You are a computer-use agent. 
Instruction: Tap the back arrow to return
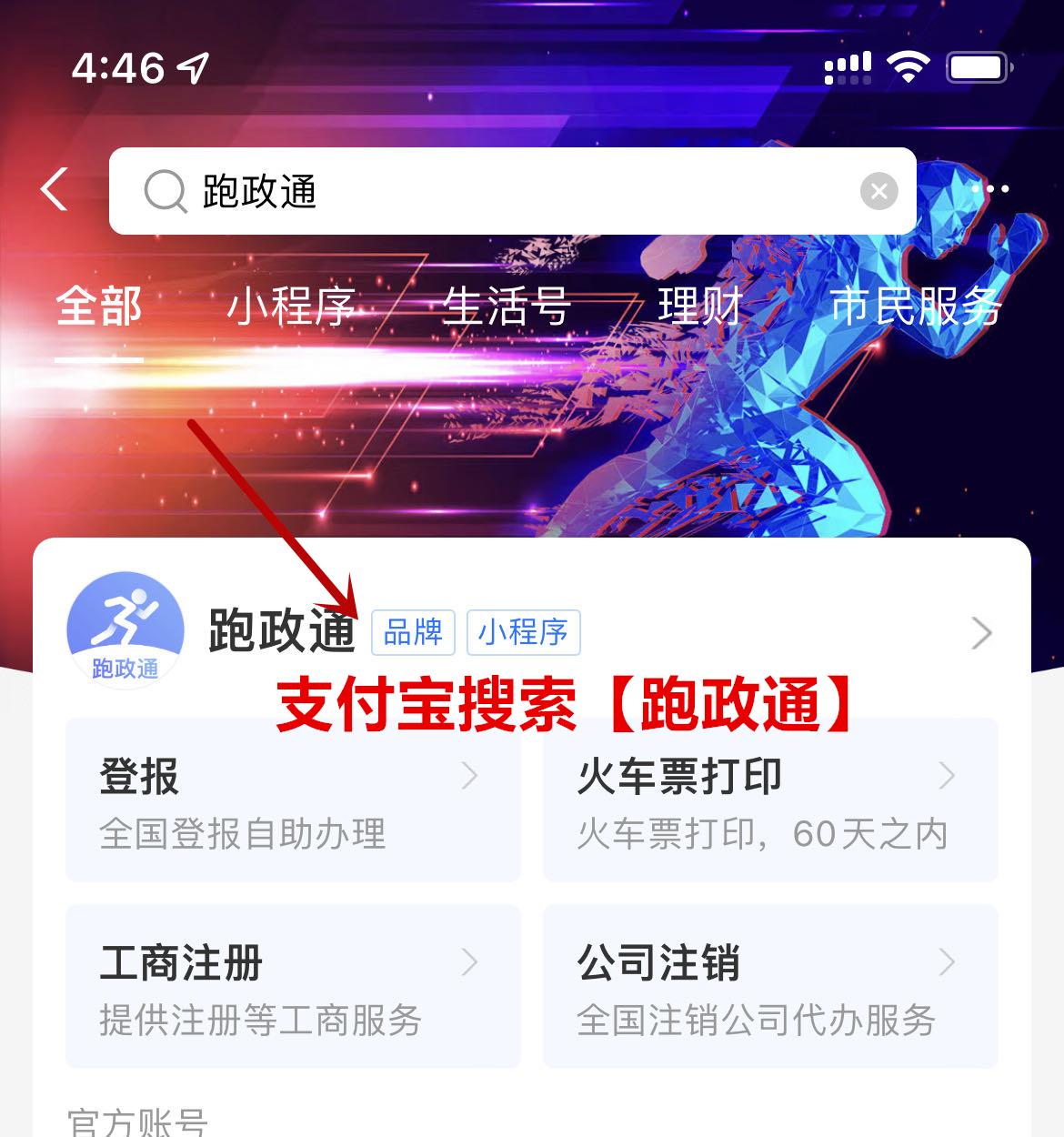point(55,189)
